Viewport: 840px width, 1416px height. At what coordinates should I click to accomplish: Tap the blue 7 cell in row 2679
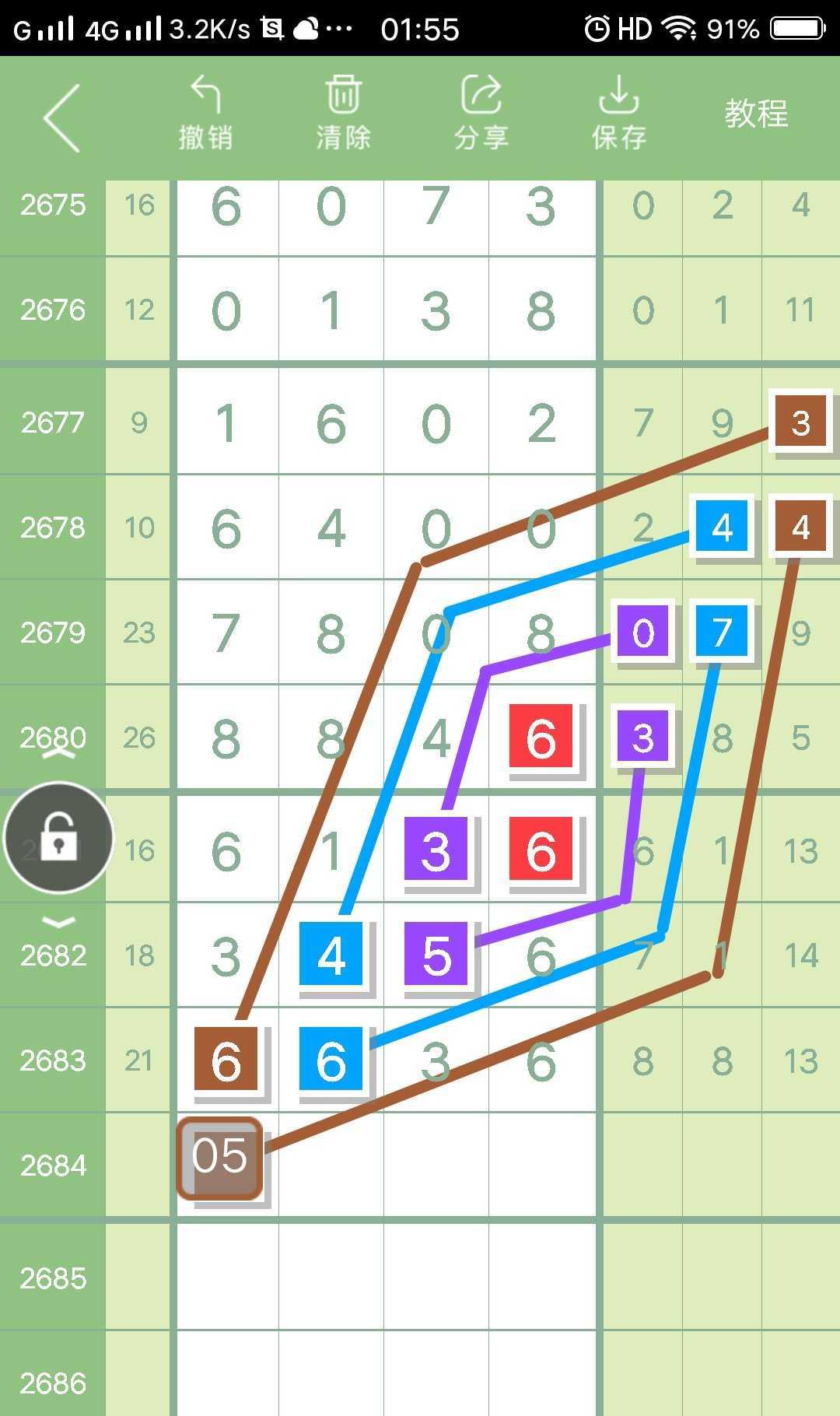pos(722,631)
